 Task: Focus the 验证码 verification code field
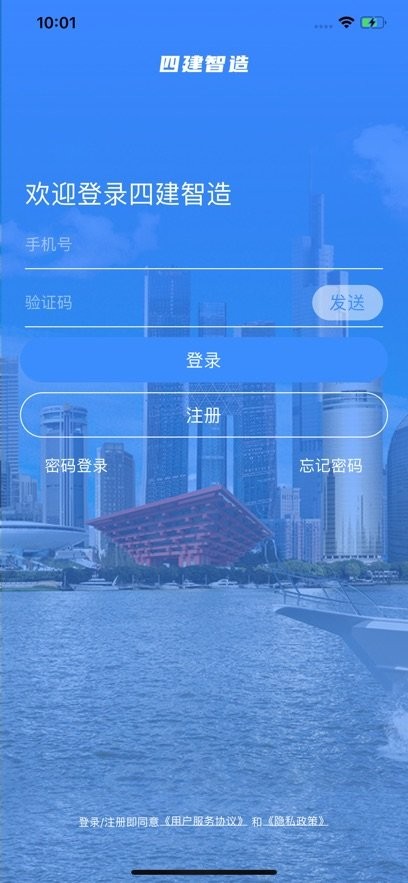[167, 304]
